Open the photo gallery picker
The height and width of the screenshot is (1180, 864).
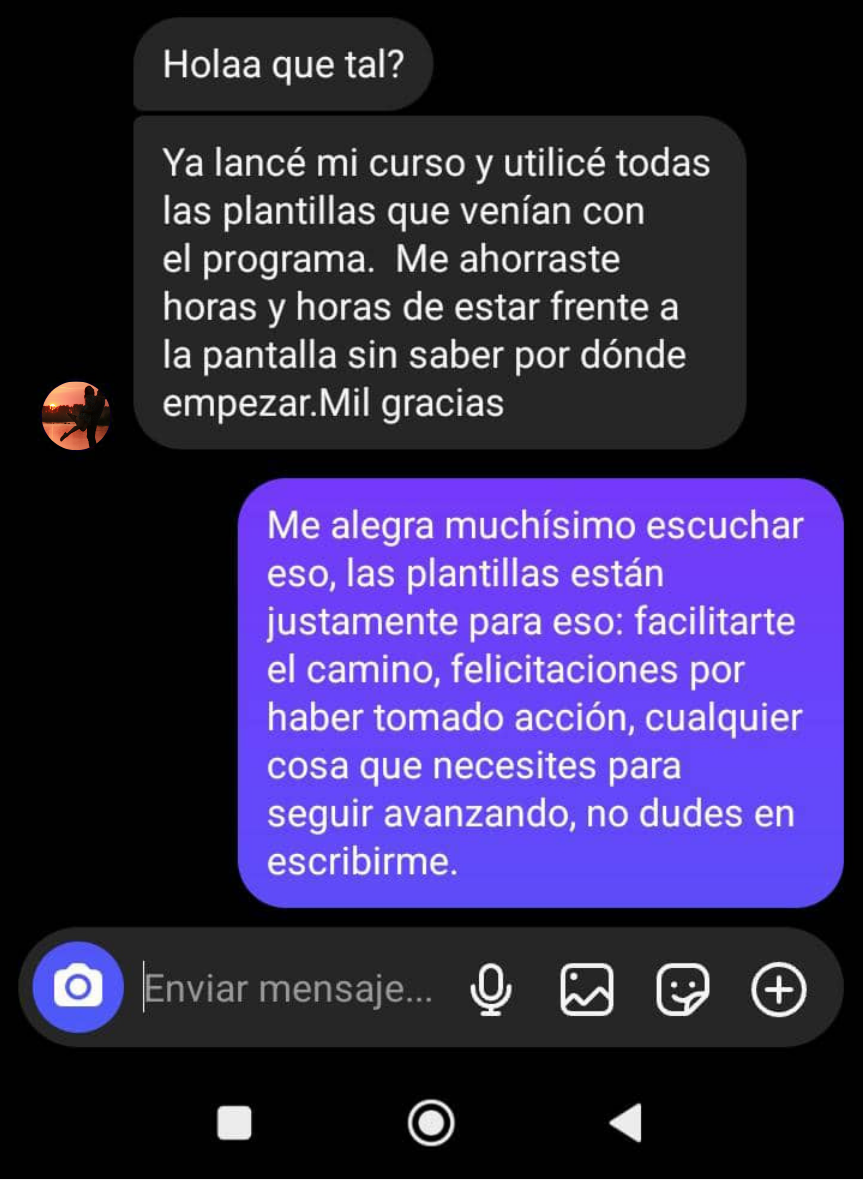point(586,990)
